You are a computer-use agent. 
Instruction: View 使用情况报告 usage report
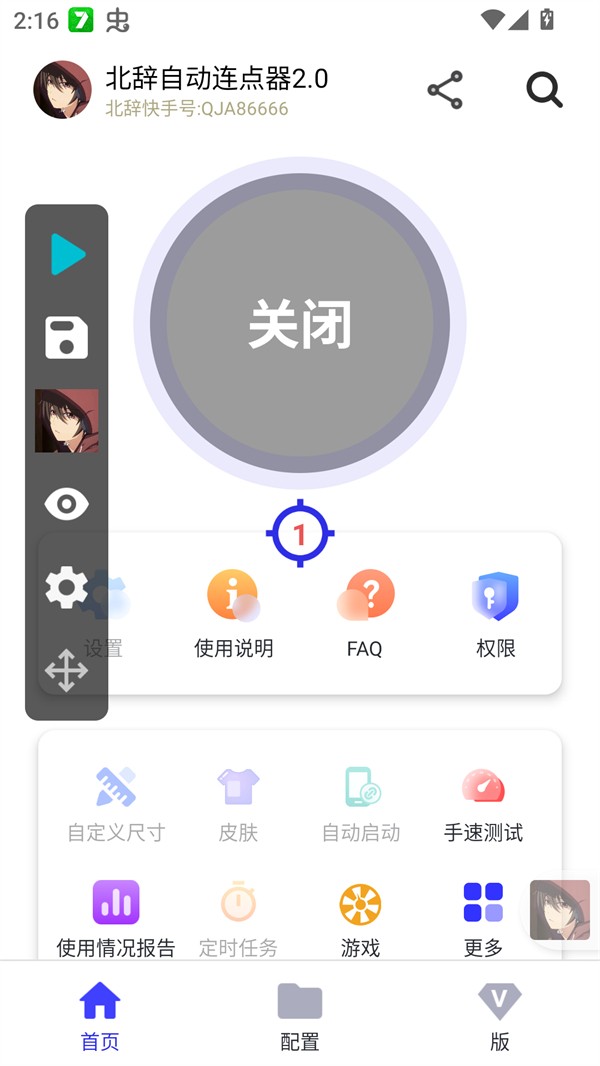point(116,917)
